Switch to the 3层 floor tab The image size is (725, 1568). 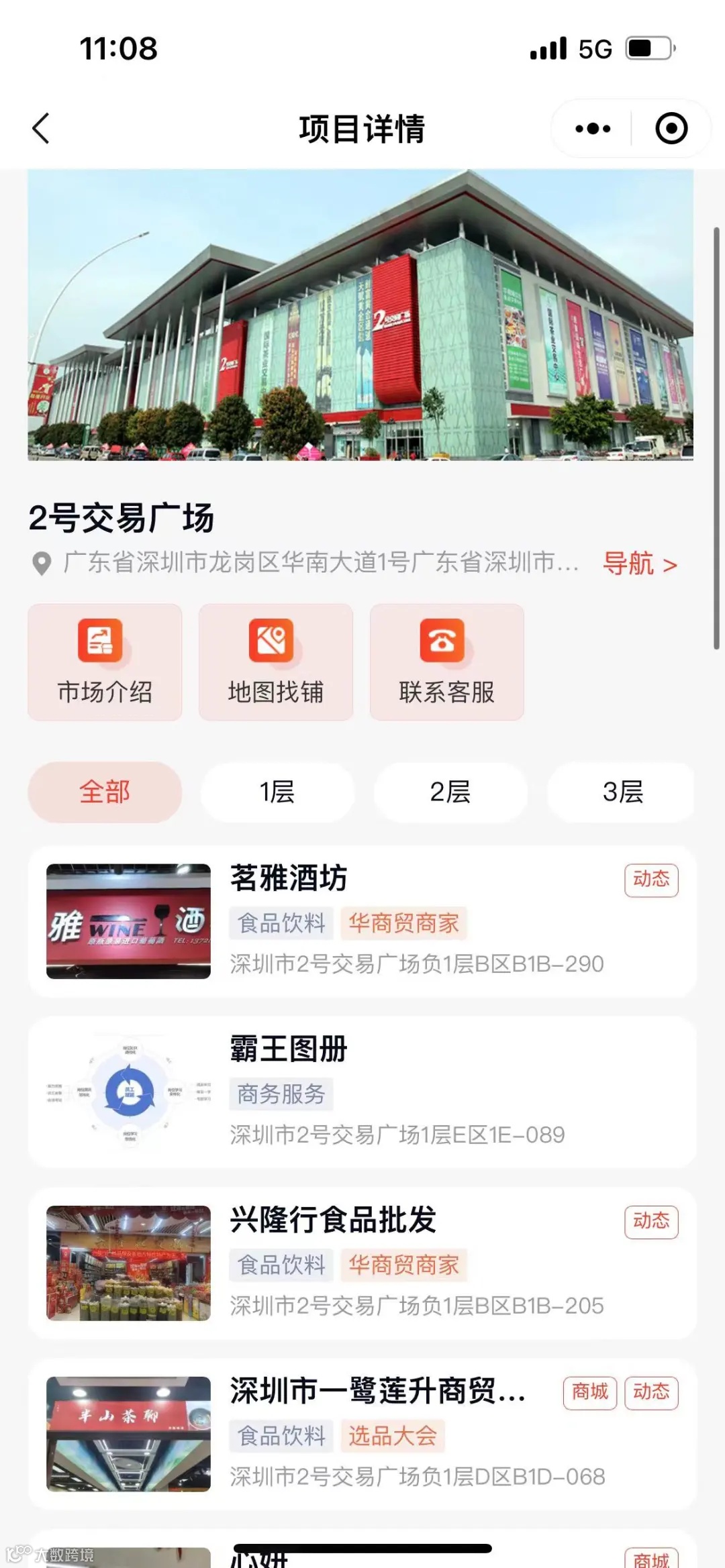(622, 792)
